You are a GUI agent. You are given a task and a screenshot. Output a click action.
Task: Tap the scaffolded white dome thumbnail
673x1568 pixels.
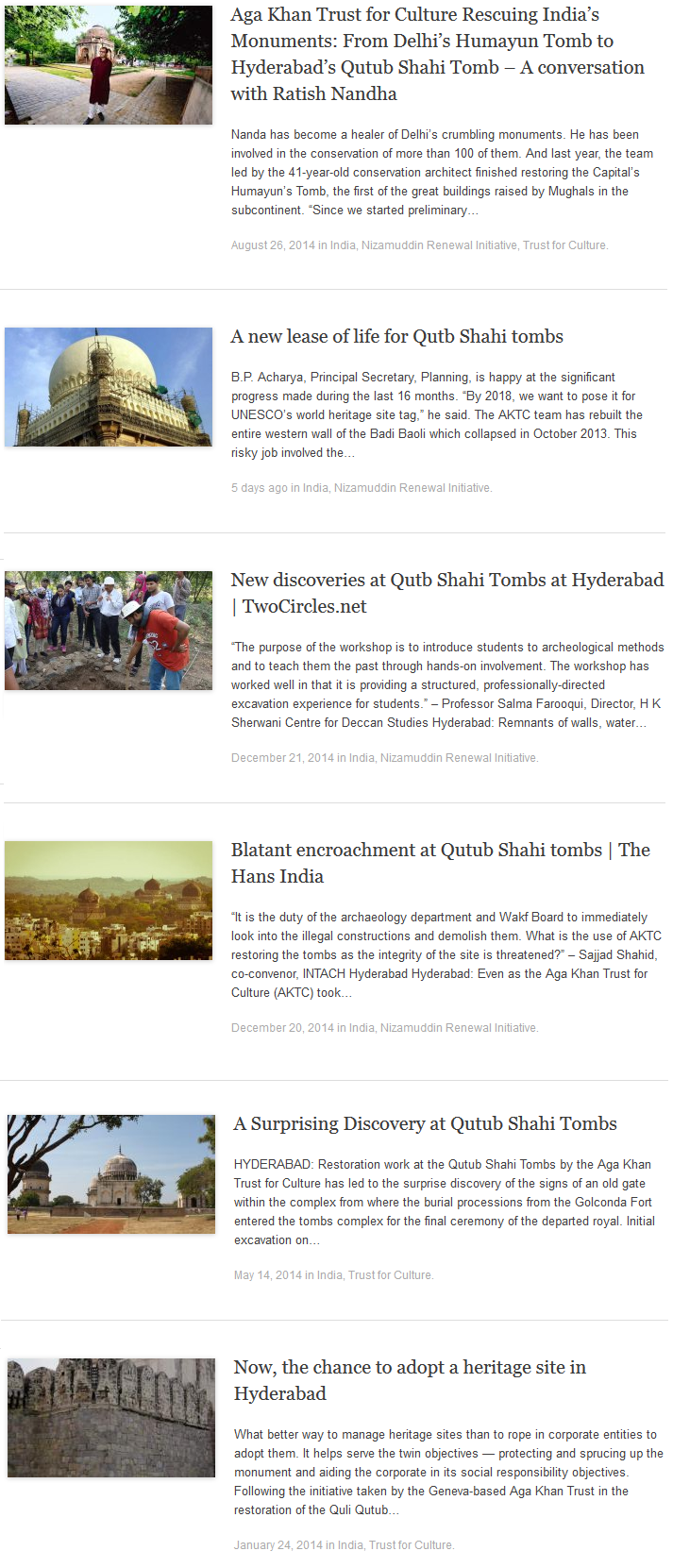(x=109, y=387)
